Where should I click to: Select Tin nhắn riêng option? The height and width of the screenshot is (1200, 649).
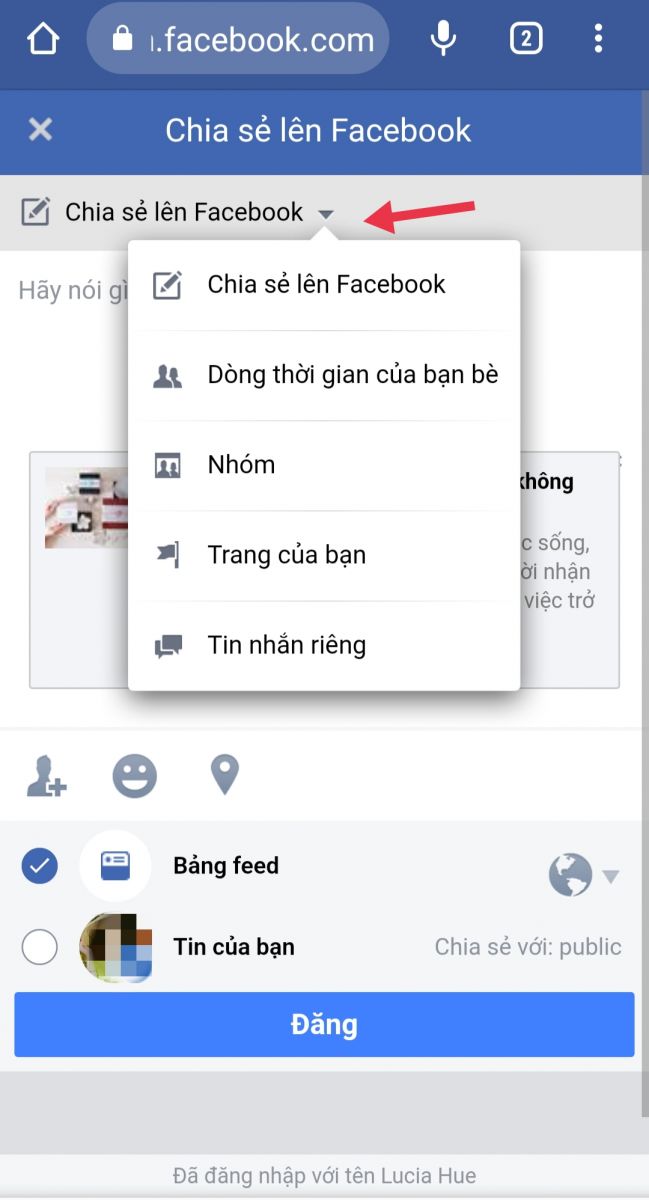coord(286,645)
